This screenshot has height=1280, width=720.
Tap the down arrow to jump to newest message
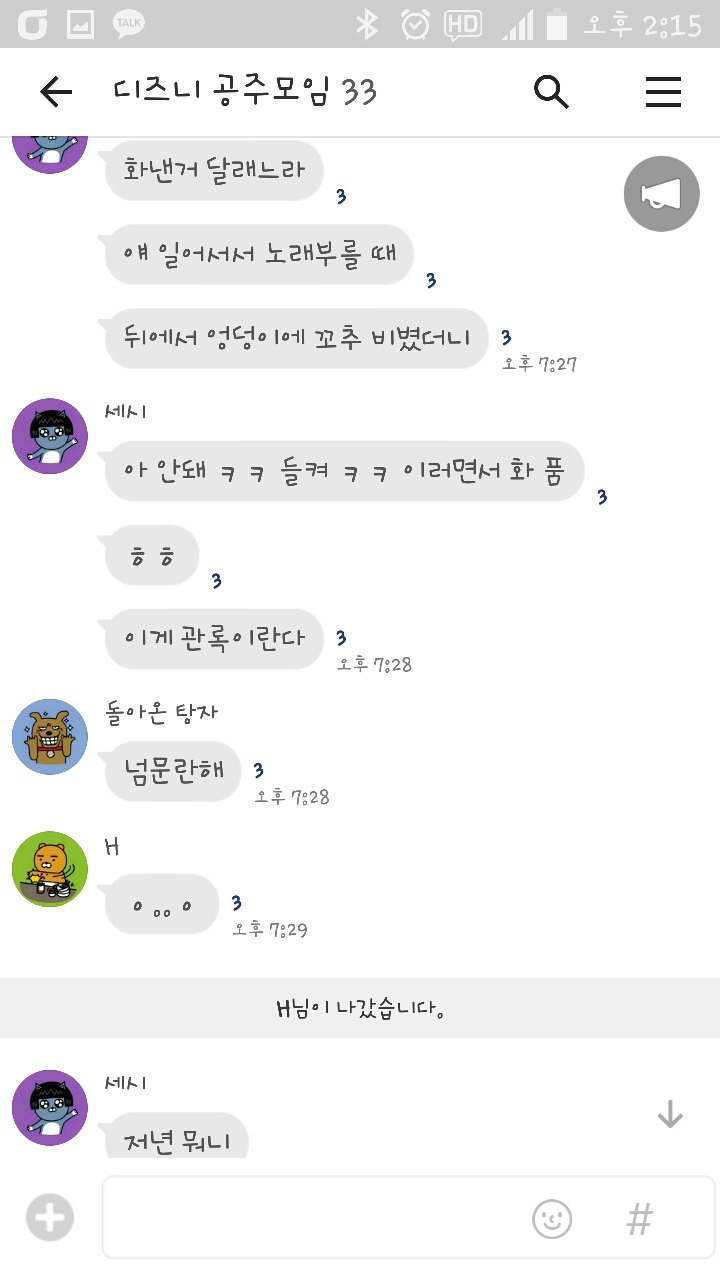[669, 1115]
